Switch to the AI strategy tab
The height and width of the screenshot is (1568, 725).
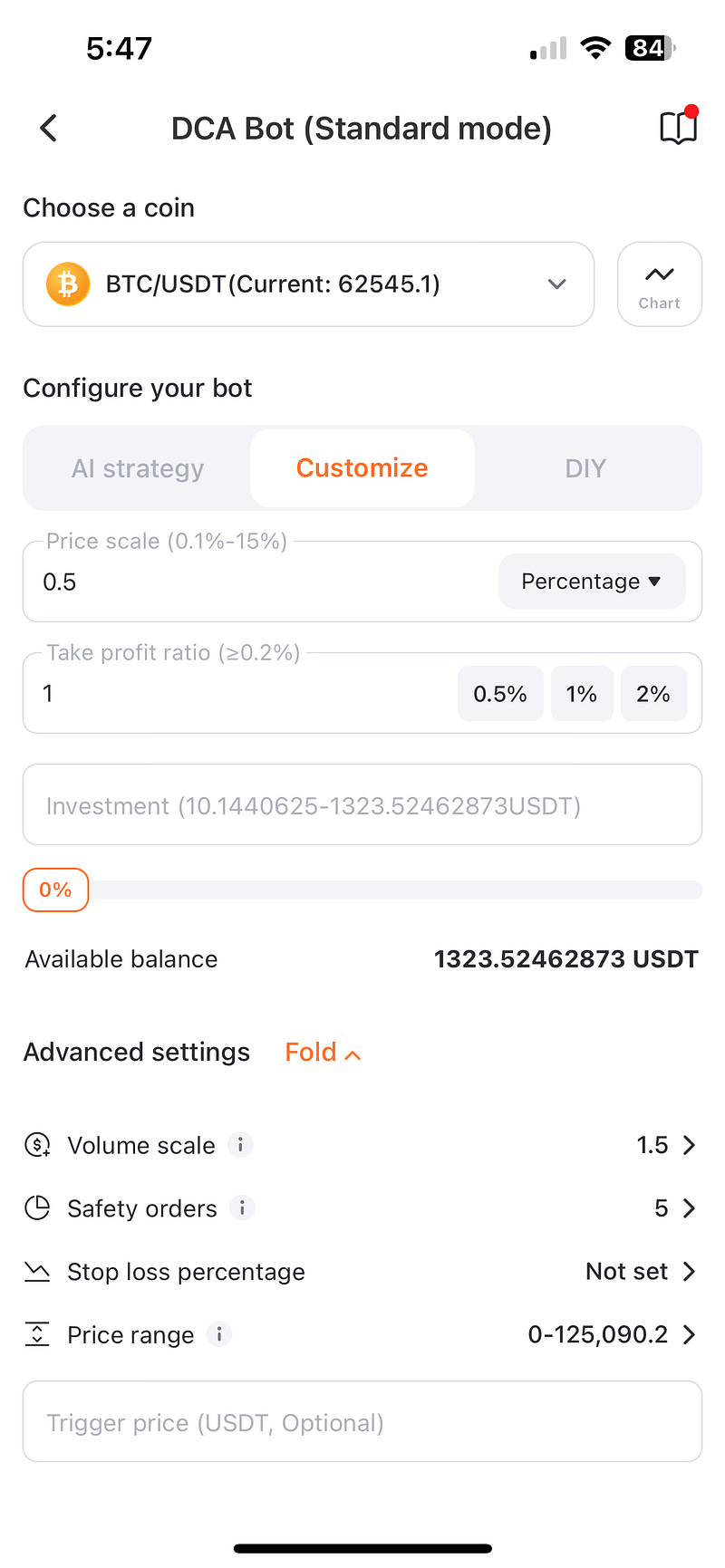138,468
